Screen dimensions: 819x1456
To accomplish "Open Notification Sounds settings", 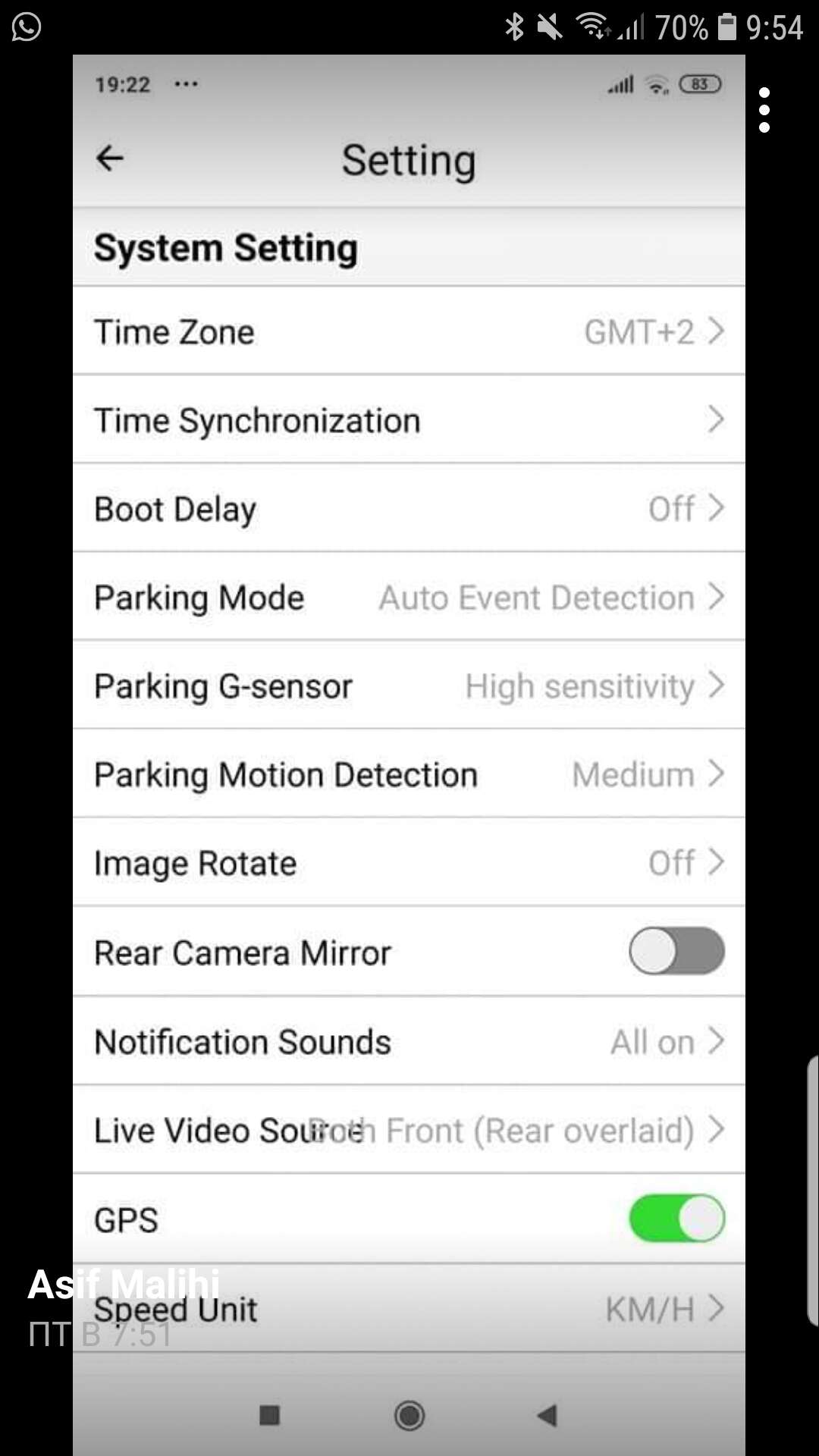I will (409, 1041).
